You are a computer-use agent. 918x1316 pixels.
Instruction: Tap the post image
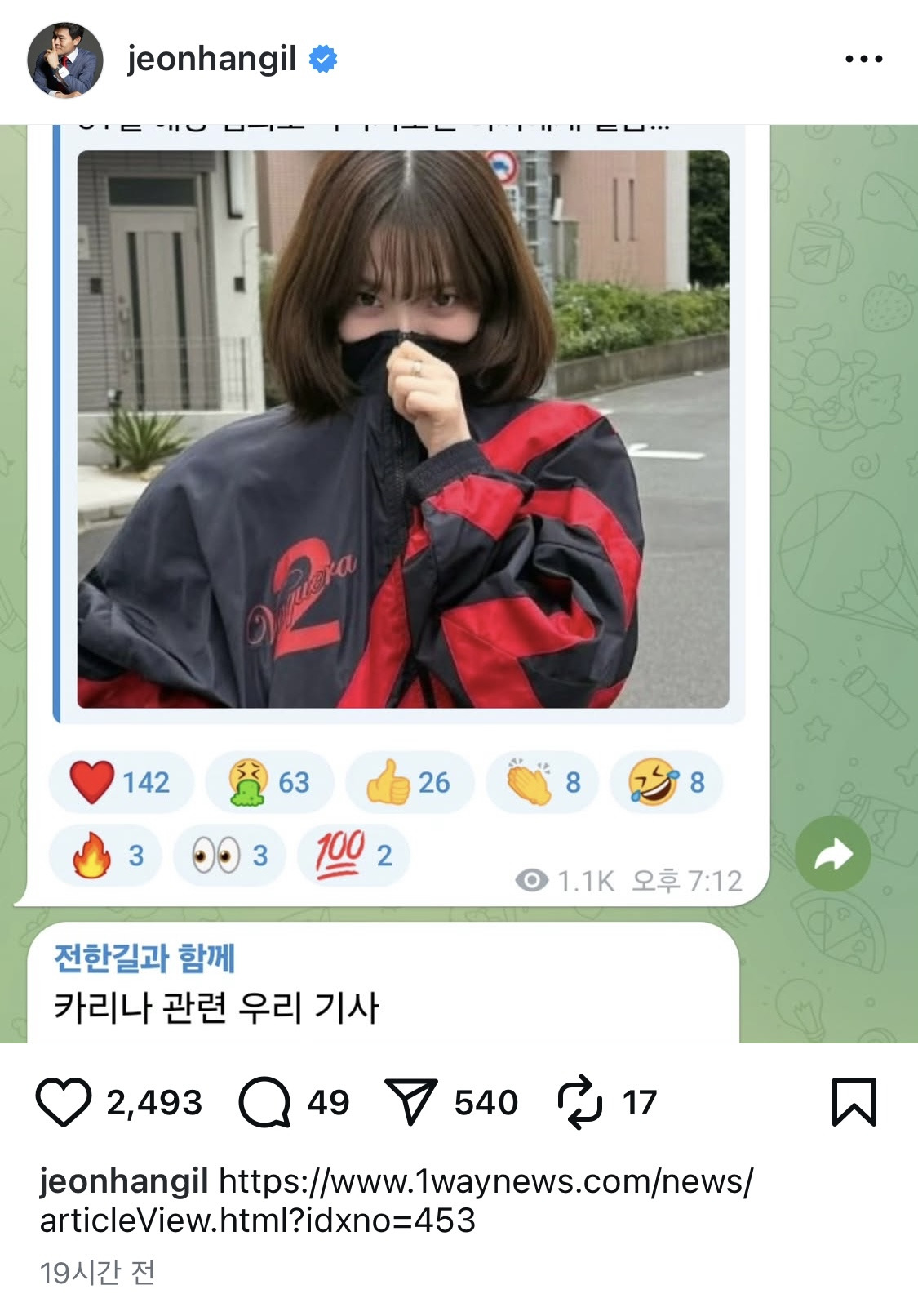tap(403, 429)
